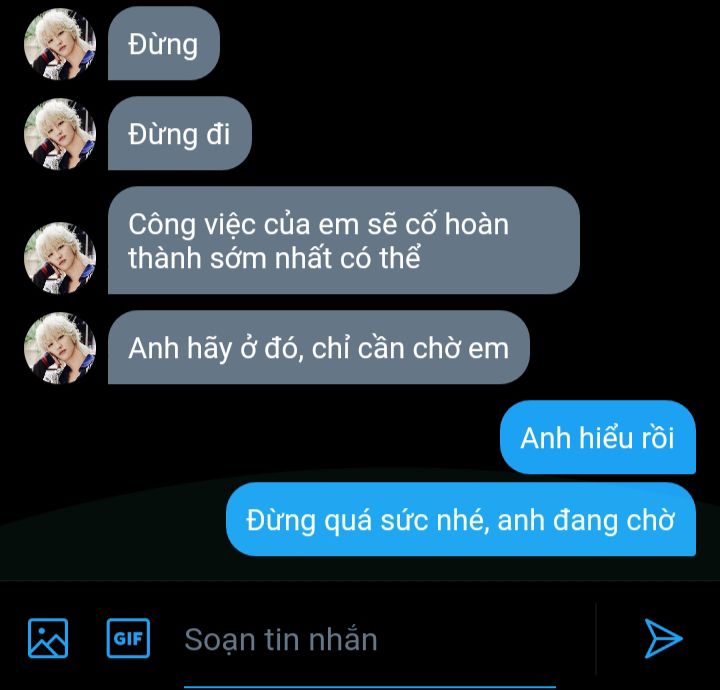Send the message with the arrow icon
720x690 pixels.
click(x=662, y=638)
